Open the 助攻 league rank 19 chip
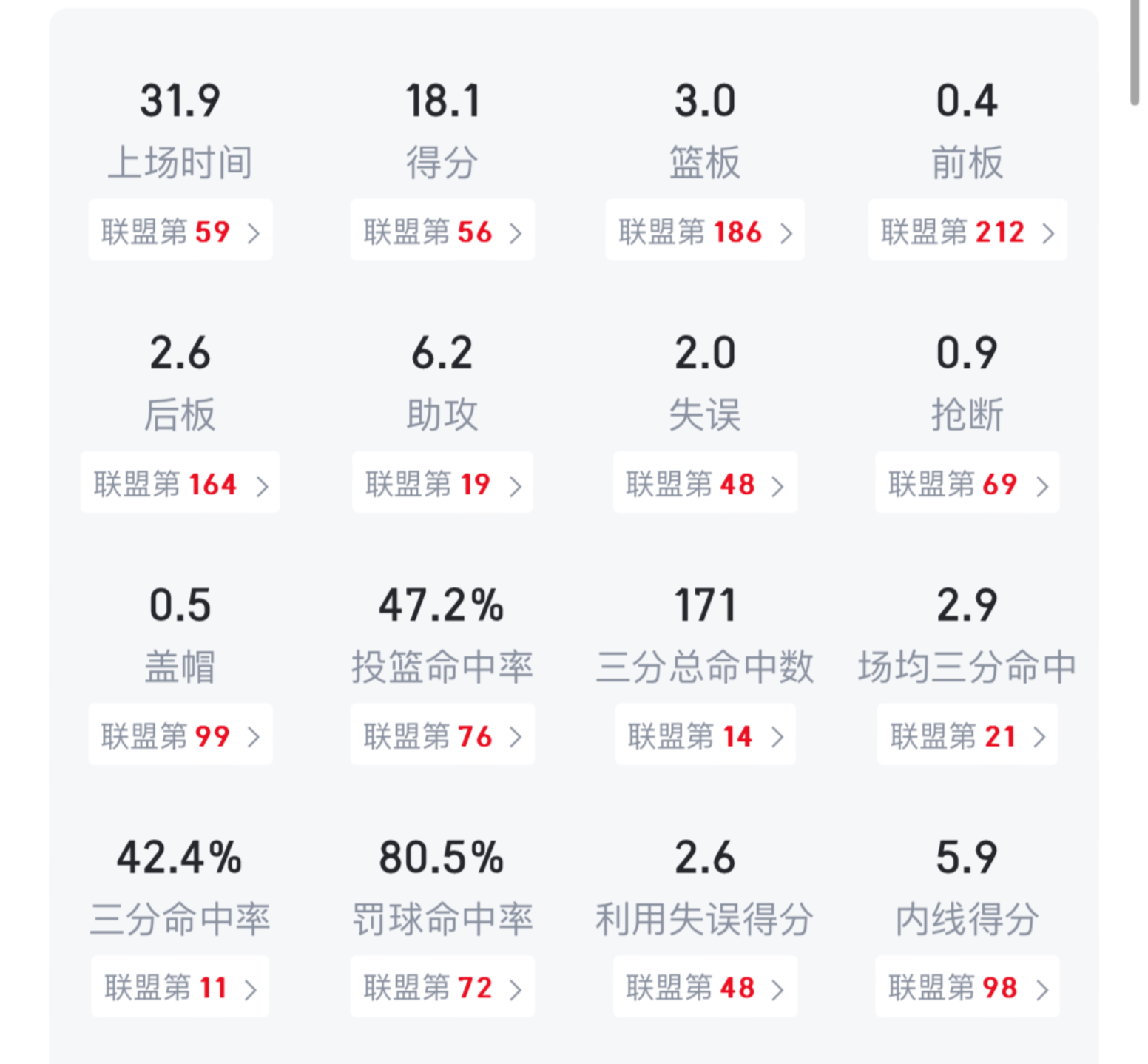 tap(442, 484)
